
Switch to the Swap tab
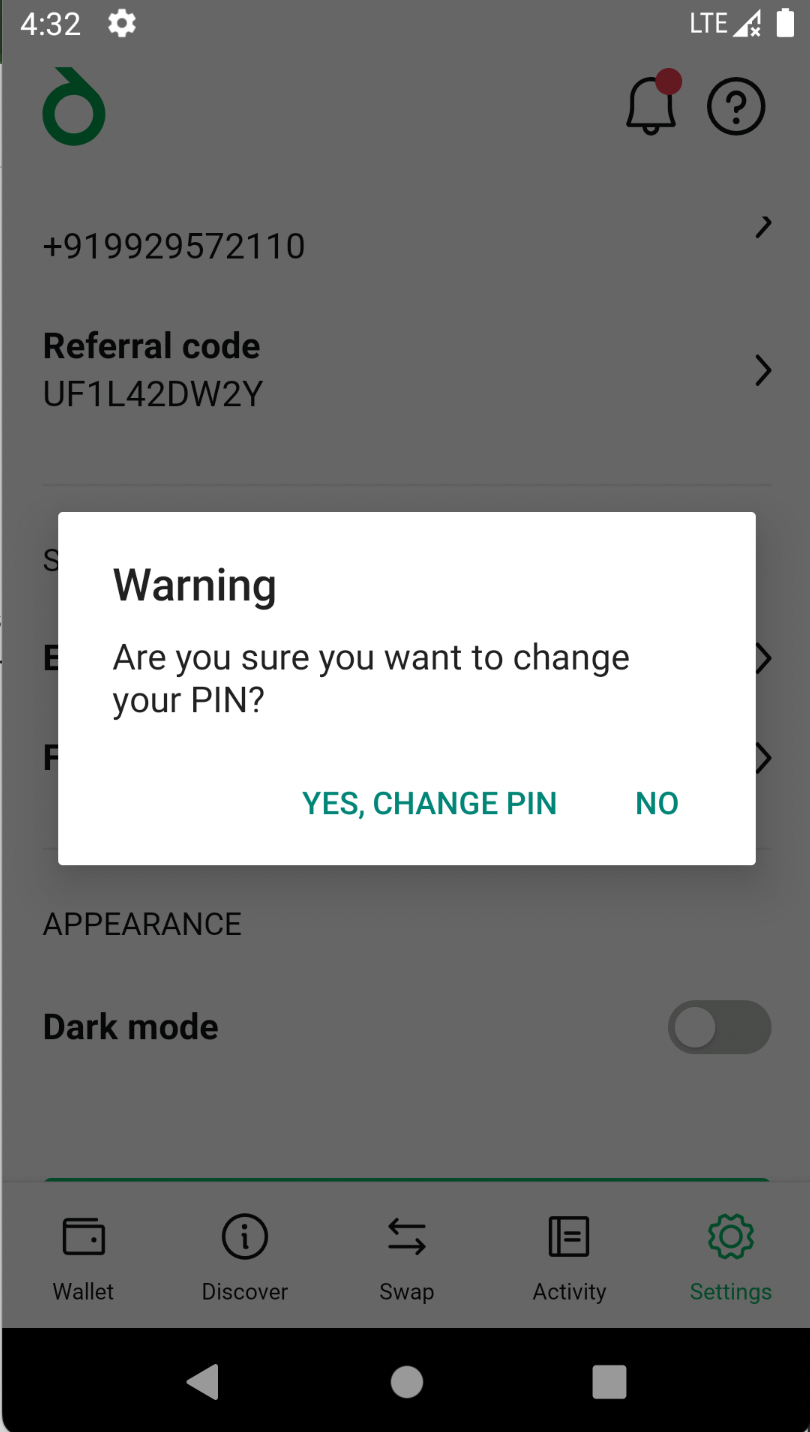click(x=406, y=1257)
